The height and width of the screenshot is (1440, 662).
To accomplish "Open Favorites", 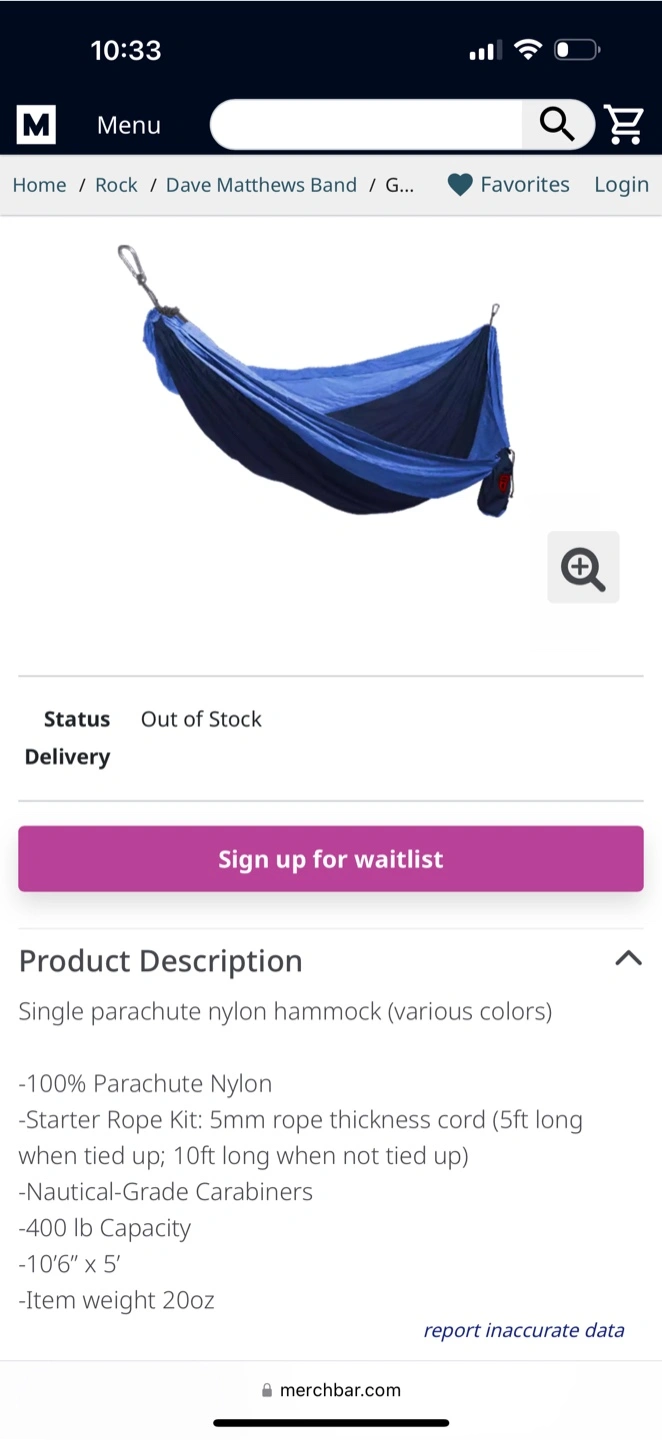I will pyautogui.click(x=508, y=185).
